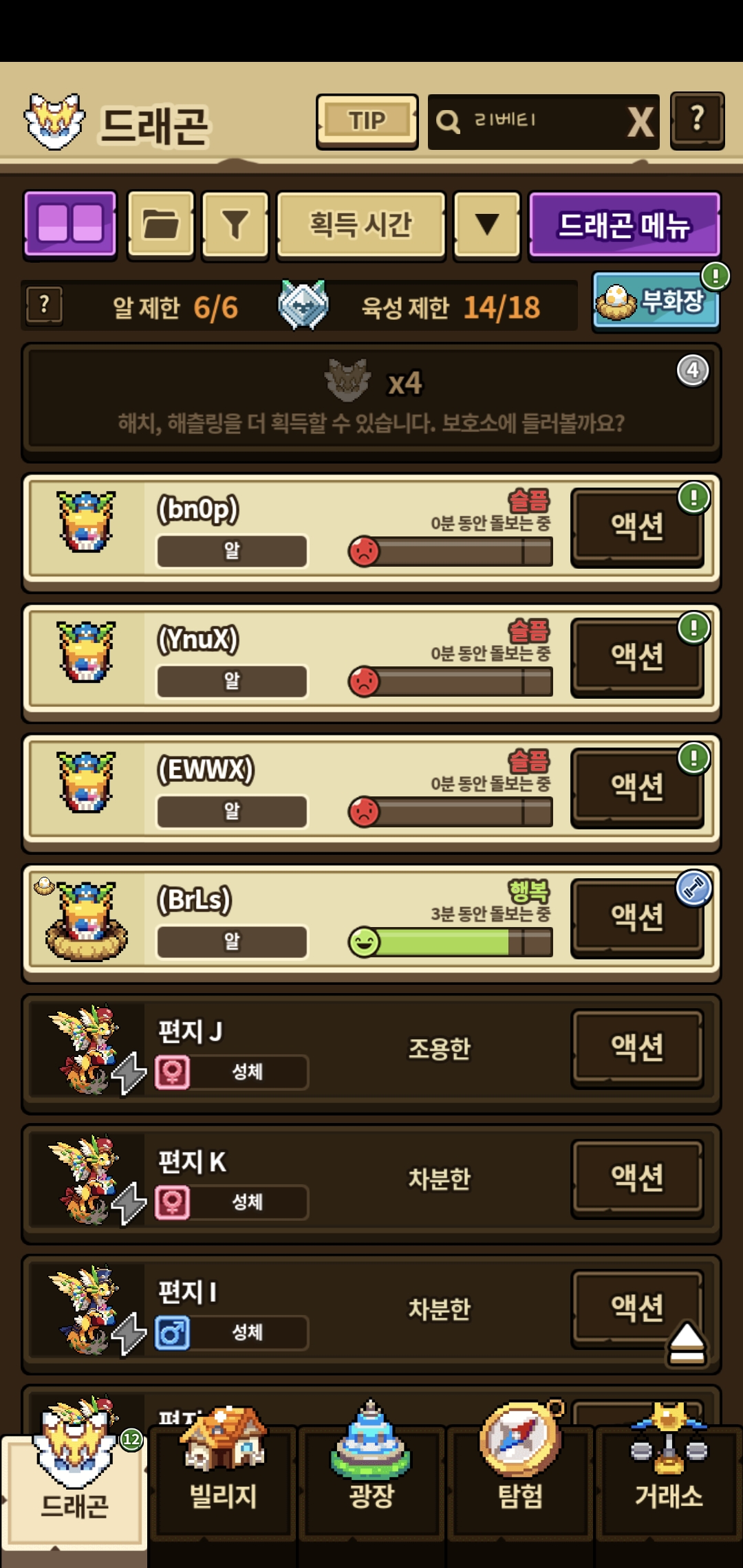Open the help question mark in the header
This screenshot has height=1568, width=743.
(697, 120)
